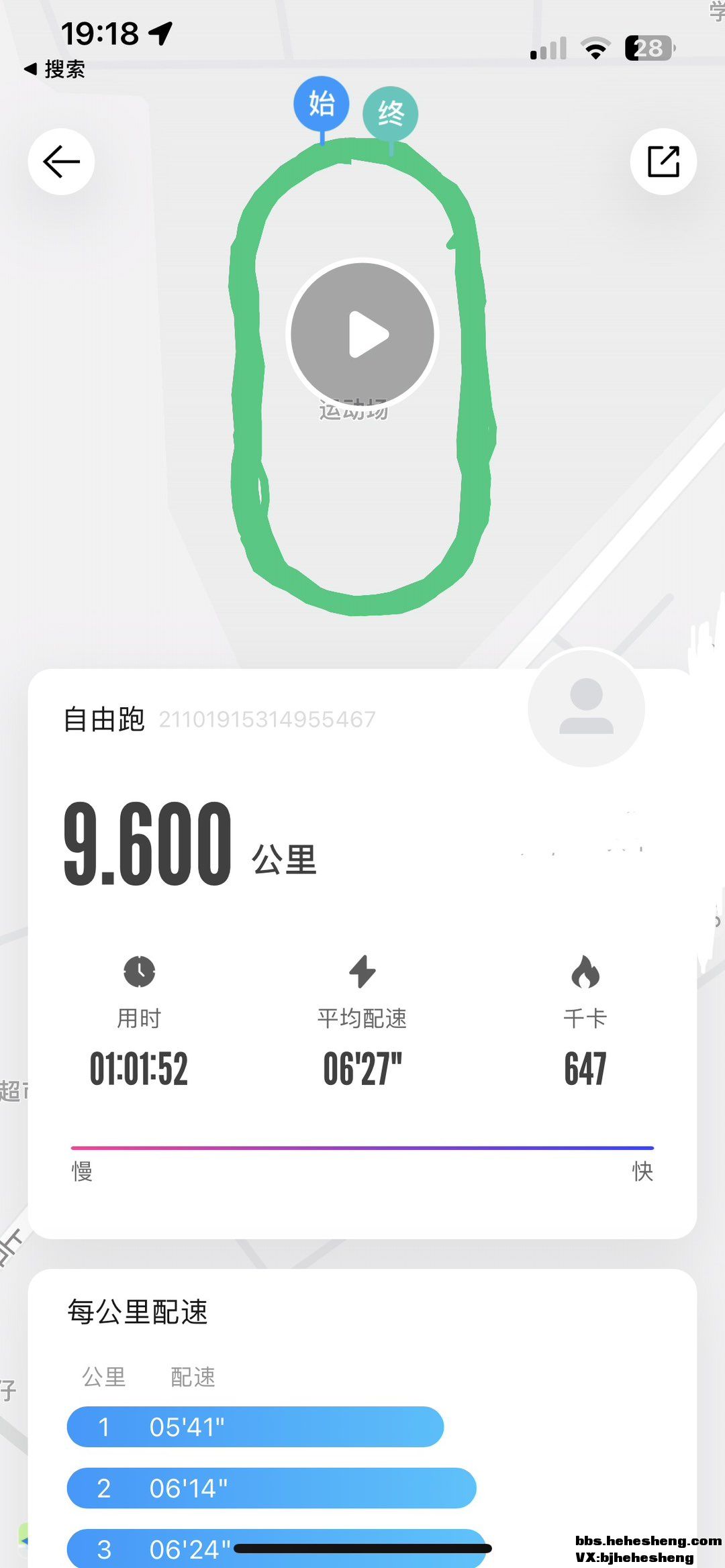Return to 搜索 via the status bar link
Viewport: 725px width, 1568px height.
point(55,69)
